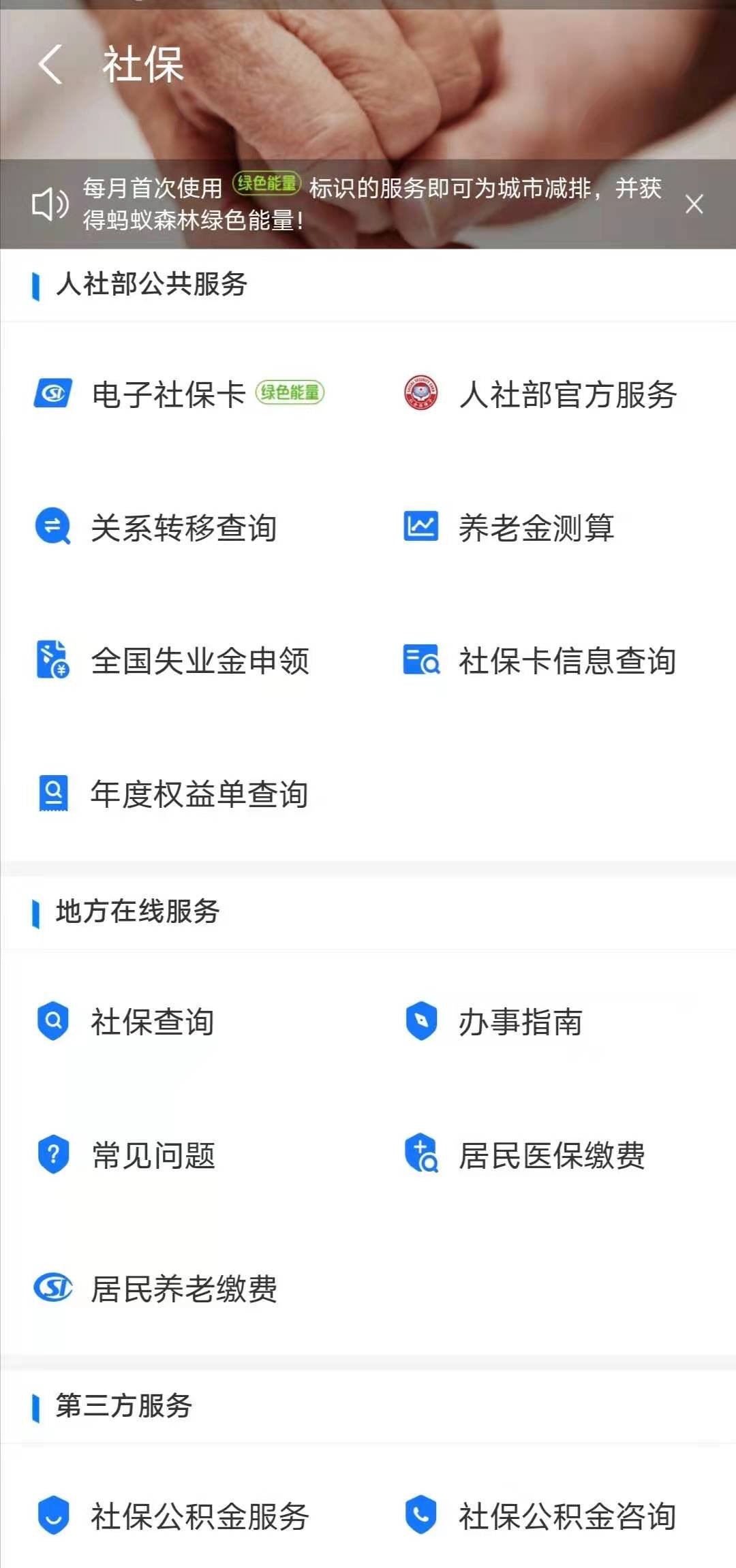Open 居民医保缴费 payment

pos(551,1155)
